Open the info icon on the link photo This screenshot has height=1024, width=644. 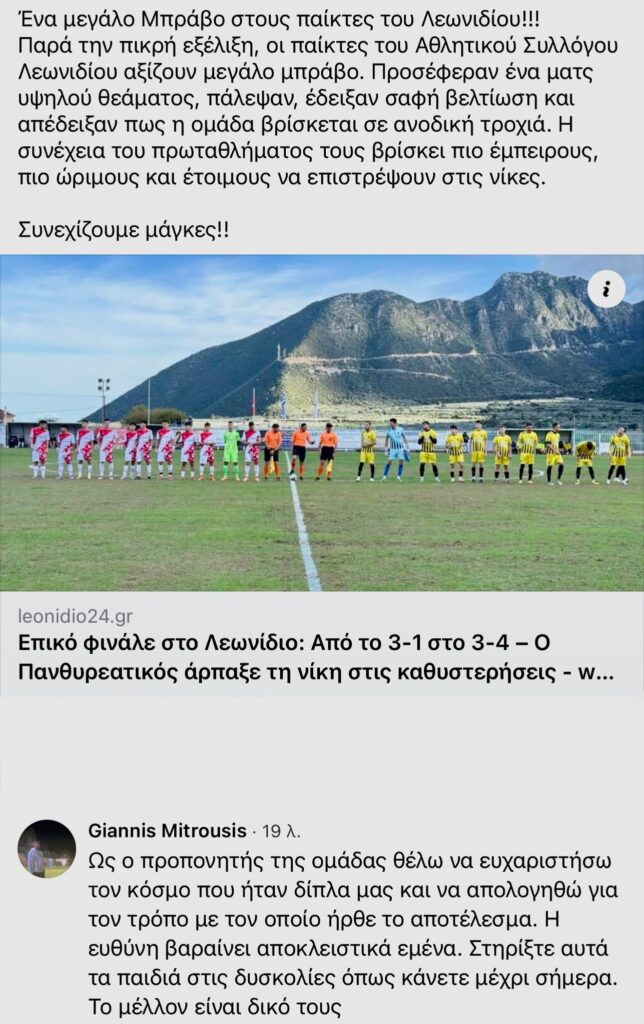pyautogui.click(x=606, y=291)
